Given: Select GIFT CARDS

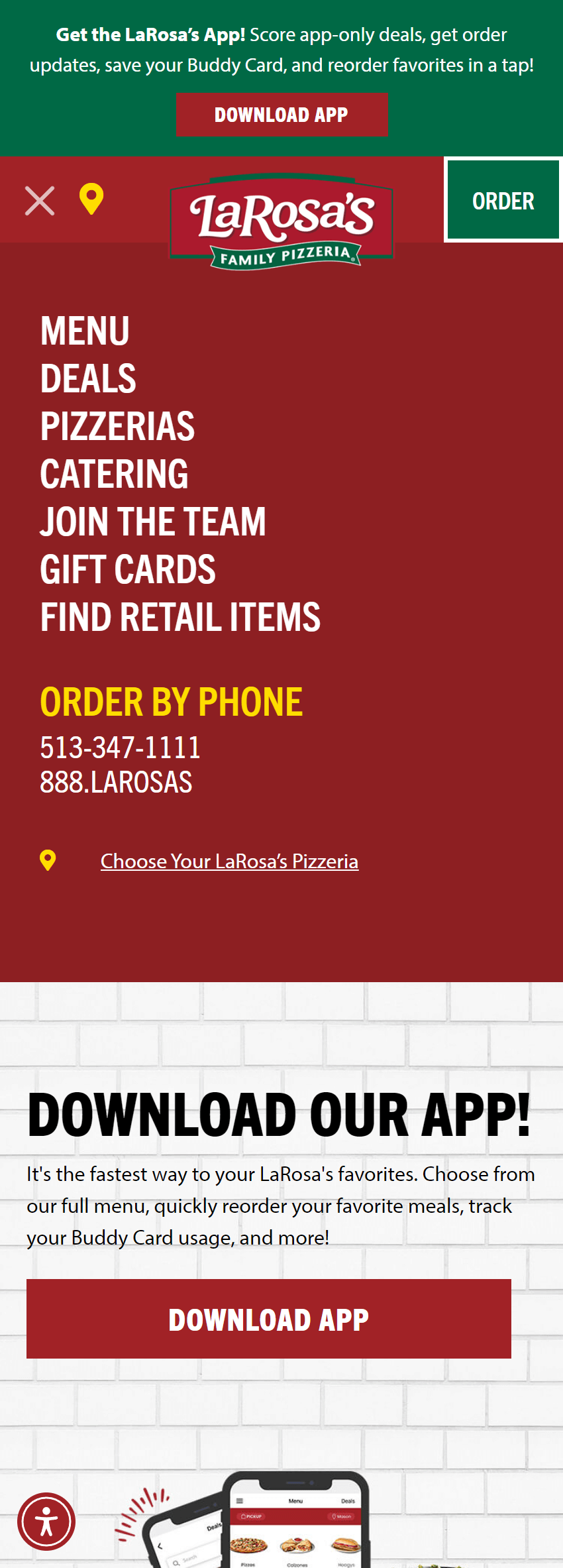Looking at the screenshot, I should pos(128,569).
